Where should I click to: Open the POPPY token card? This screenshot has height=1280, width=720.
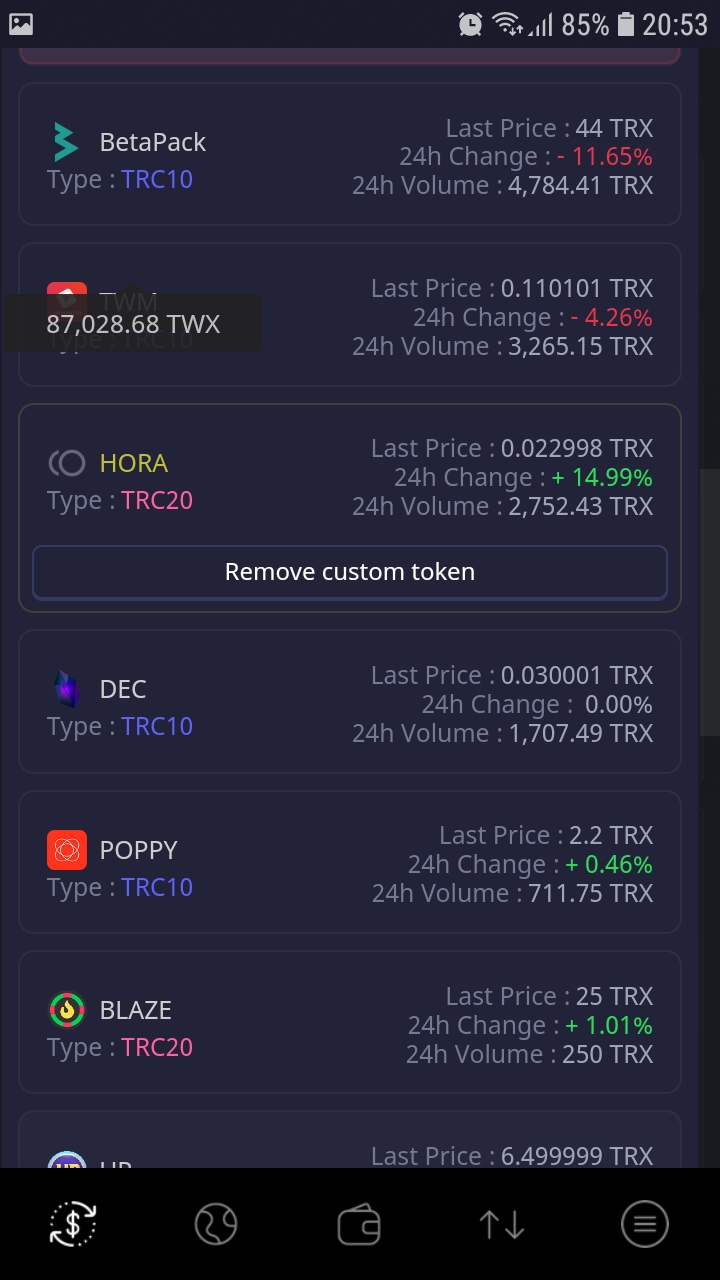(350, 862)
